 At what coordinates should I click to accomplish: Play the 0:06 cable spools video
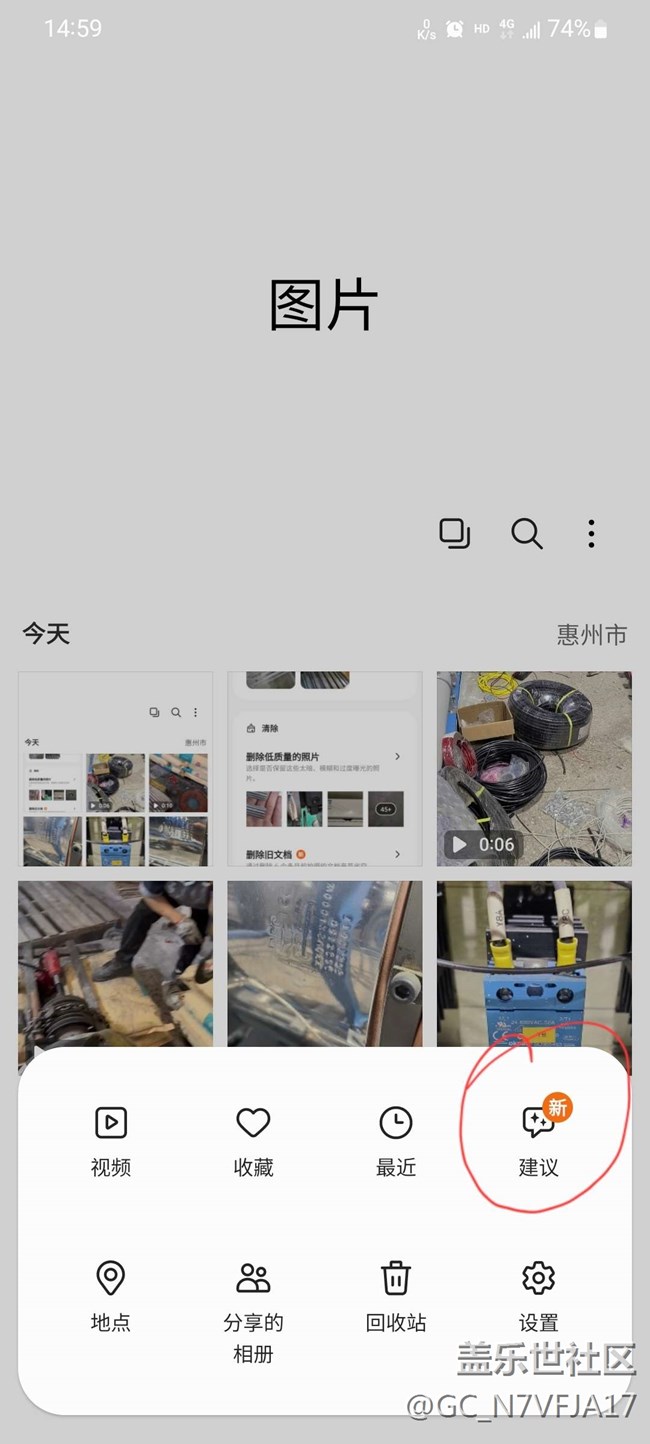[534, 768]
